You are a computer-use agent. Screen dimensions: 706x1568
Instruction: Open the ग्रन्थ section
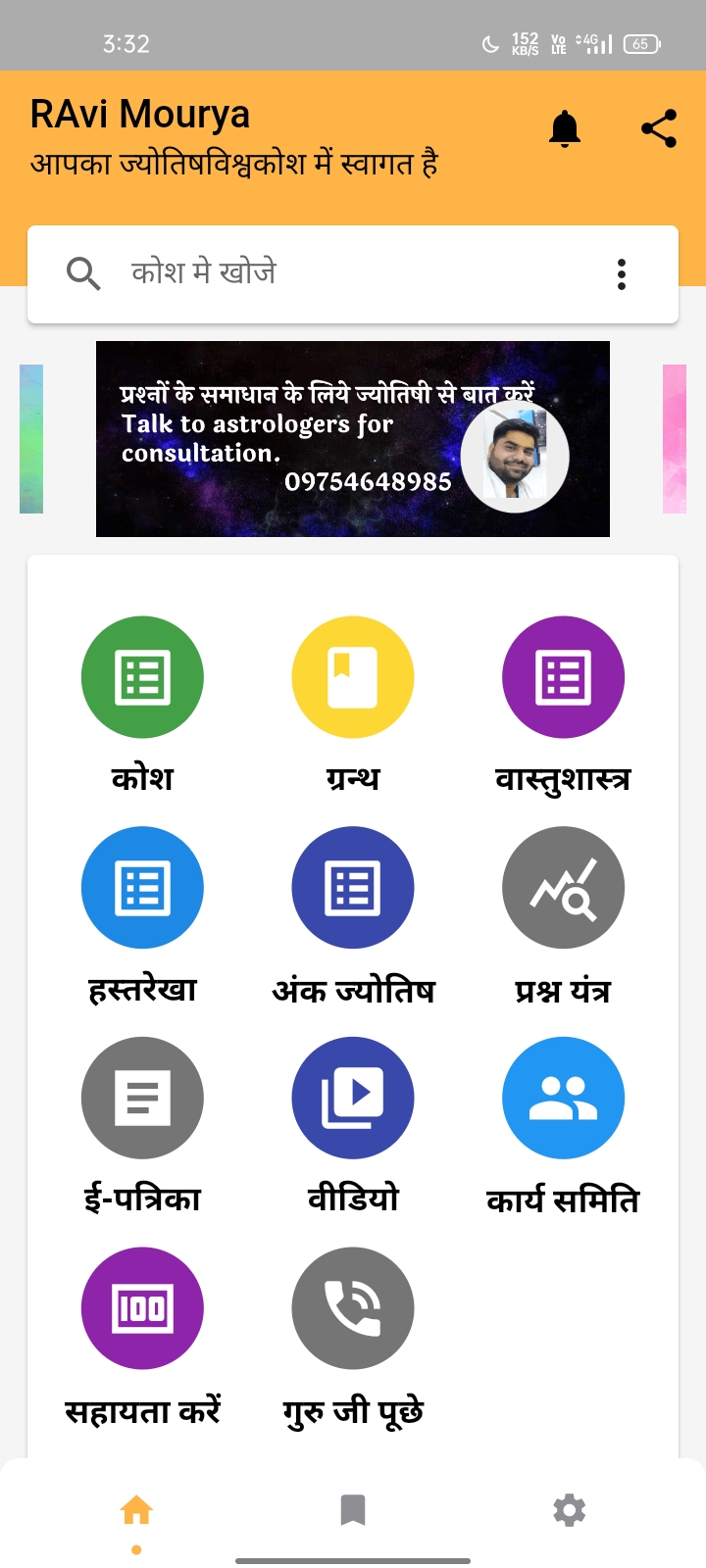pyautogui.click(x=353, y=677)
